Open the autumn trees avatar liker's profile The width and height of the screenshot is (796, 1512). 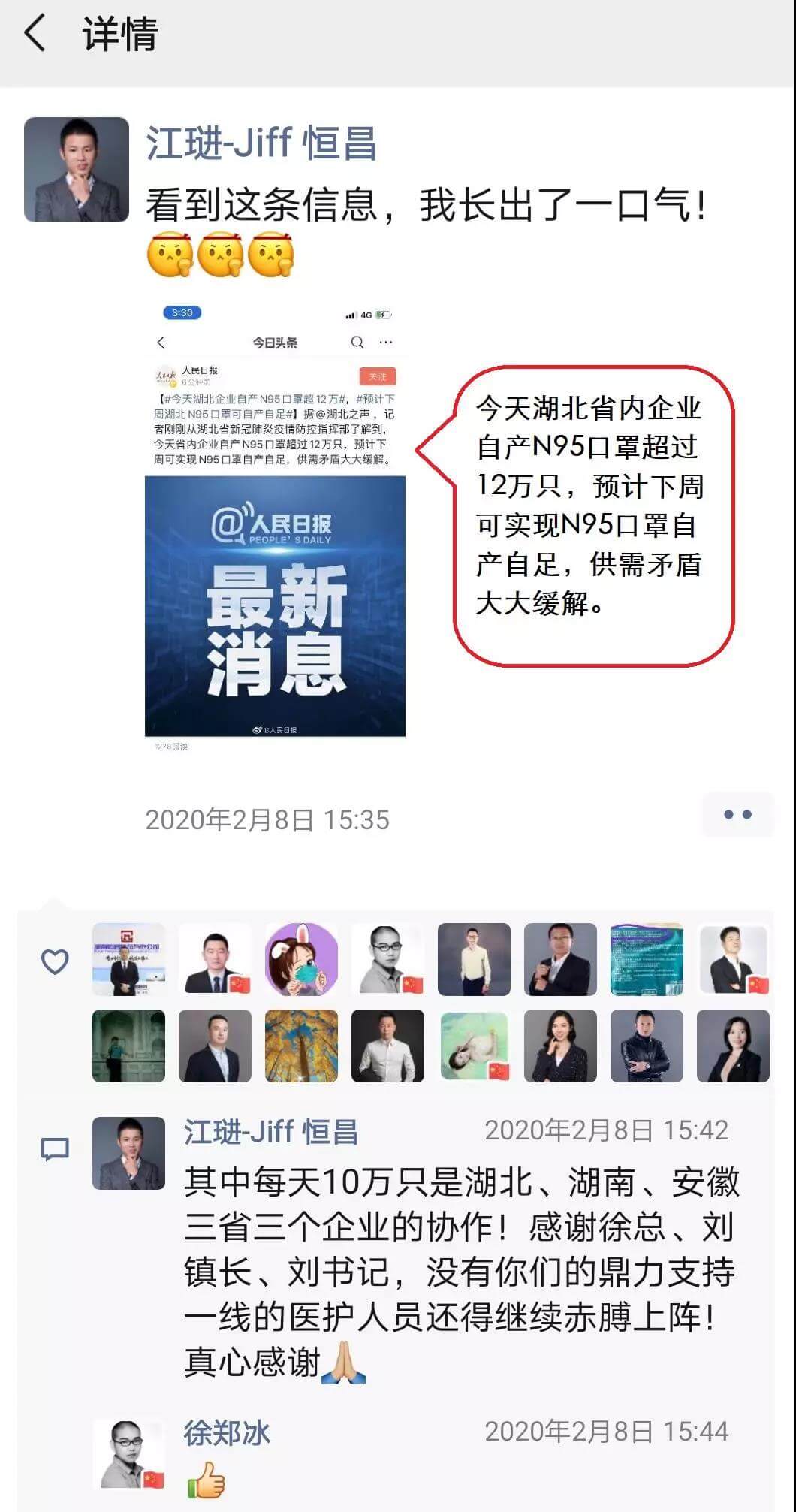[x=301, y=1046]
